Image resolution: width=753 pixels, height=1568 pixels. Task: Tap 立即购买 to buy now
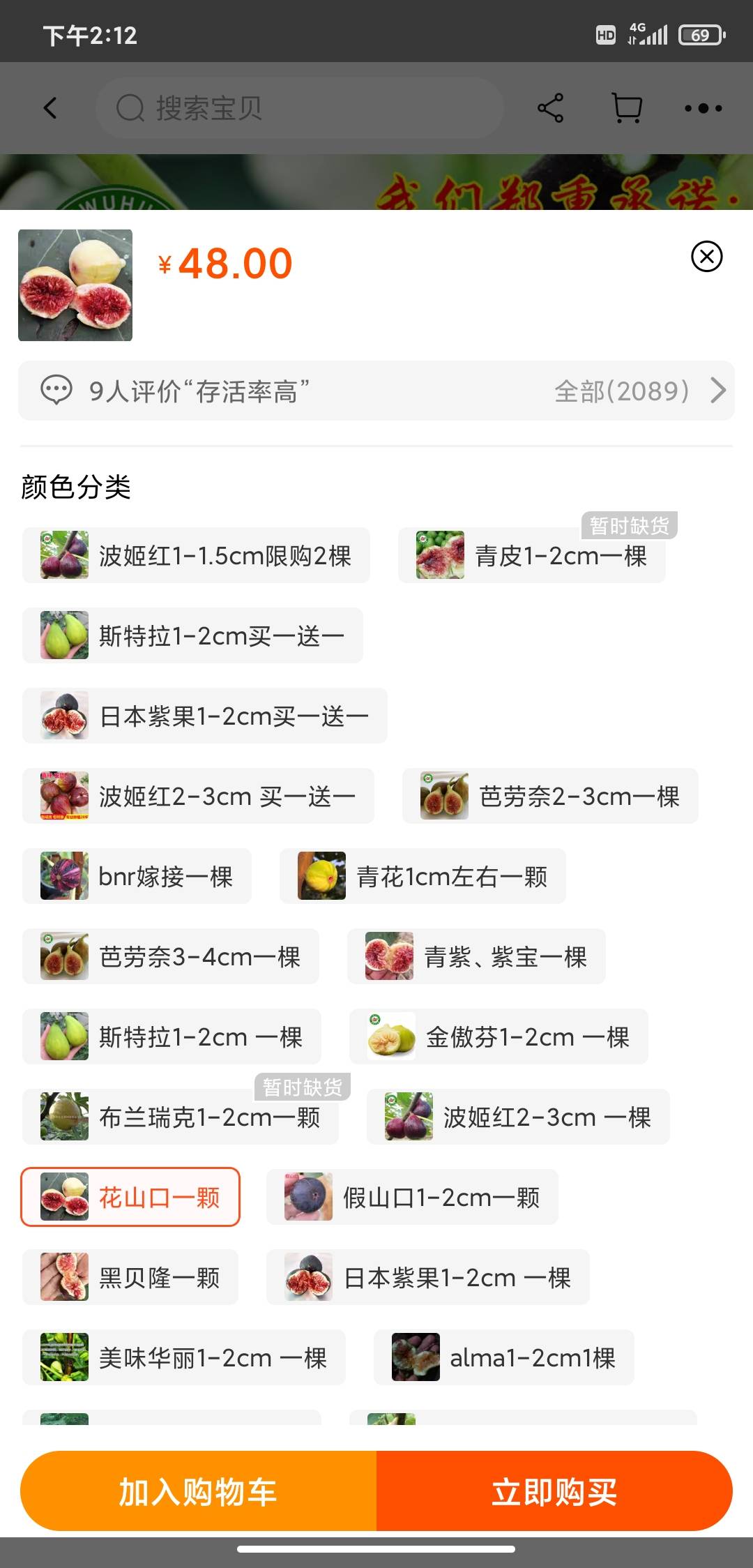coord(554,1491)
